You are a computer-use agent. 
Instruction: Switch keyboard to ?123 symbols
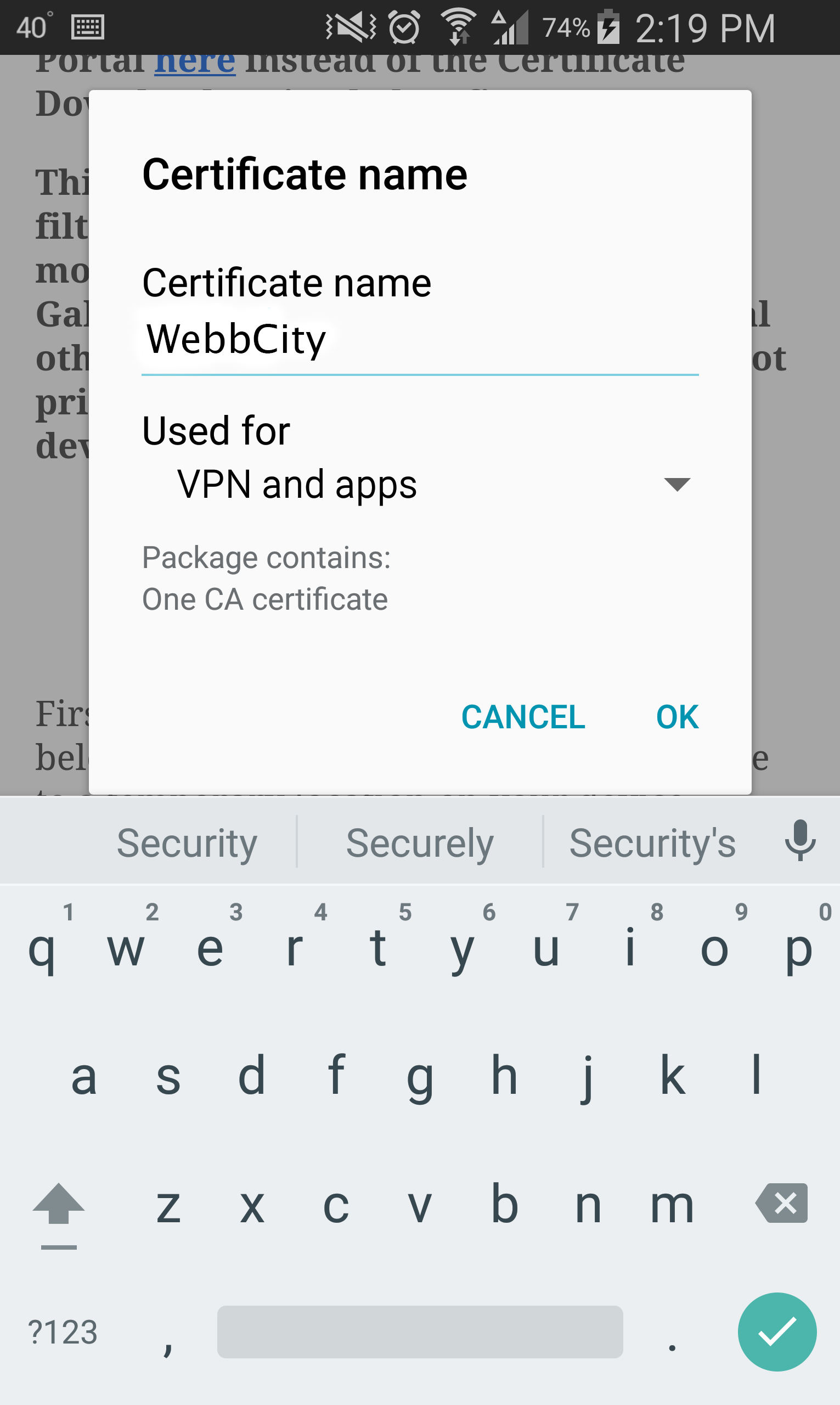[62, 1331]
